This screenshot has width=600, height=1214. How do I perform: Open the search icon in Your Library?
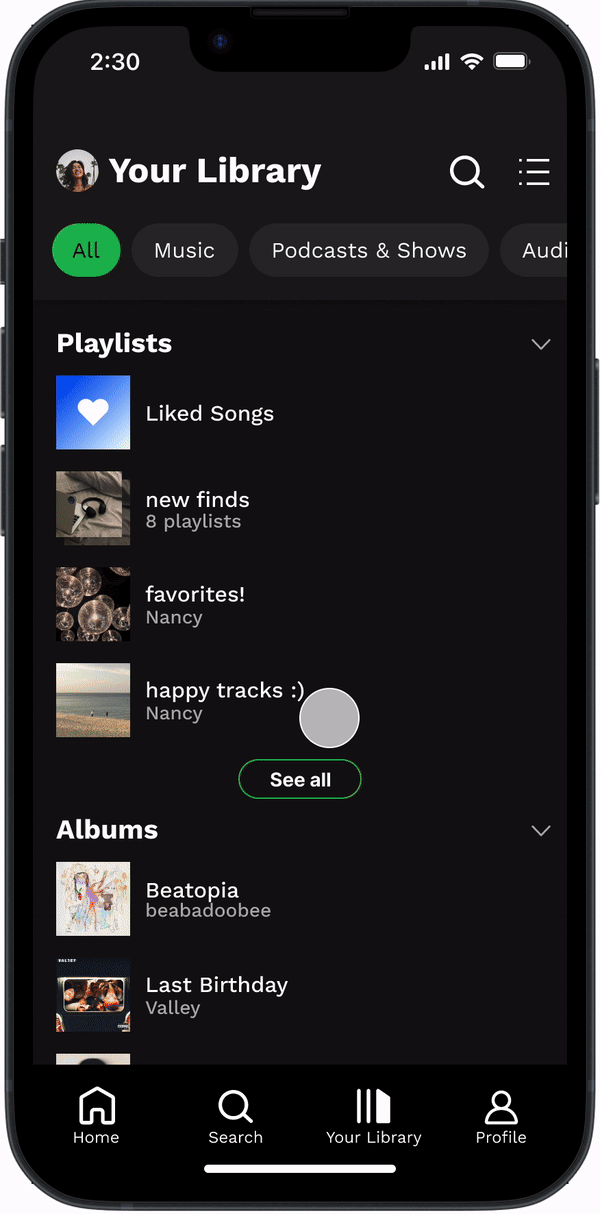pos(466,172)
